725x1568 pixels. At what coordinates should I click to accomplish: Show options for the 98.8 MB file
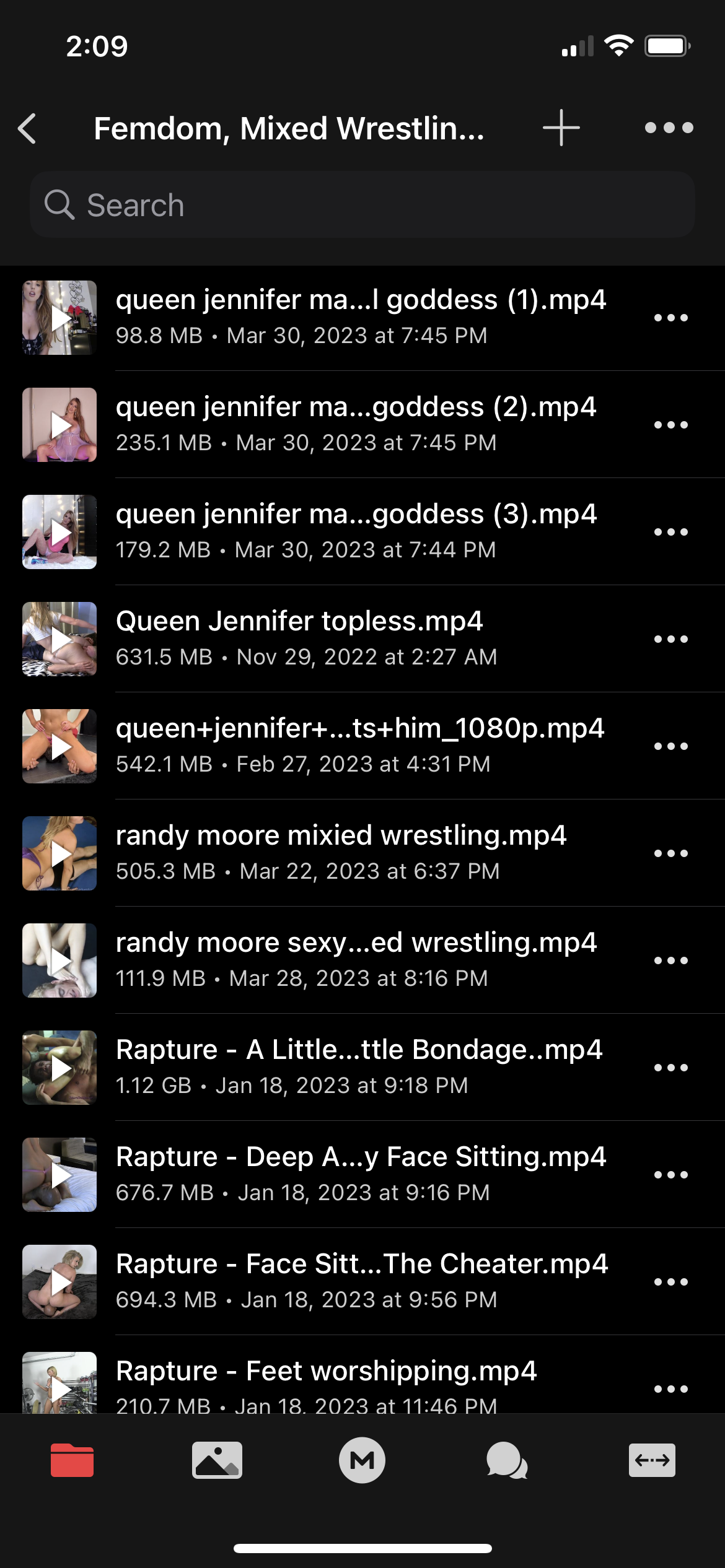670,317
